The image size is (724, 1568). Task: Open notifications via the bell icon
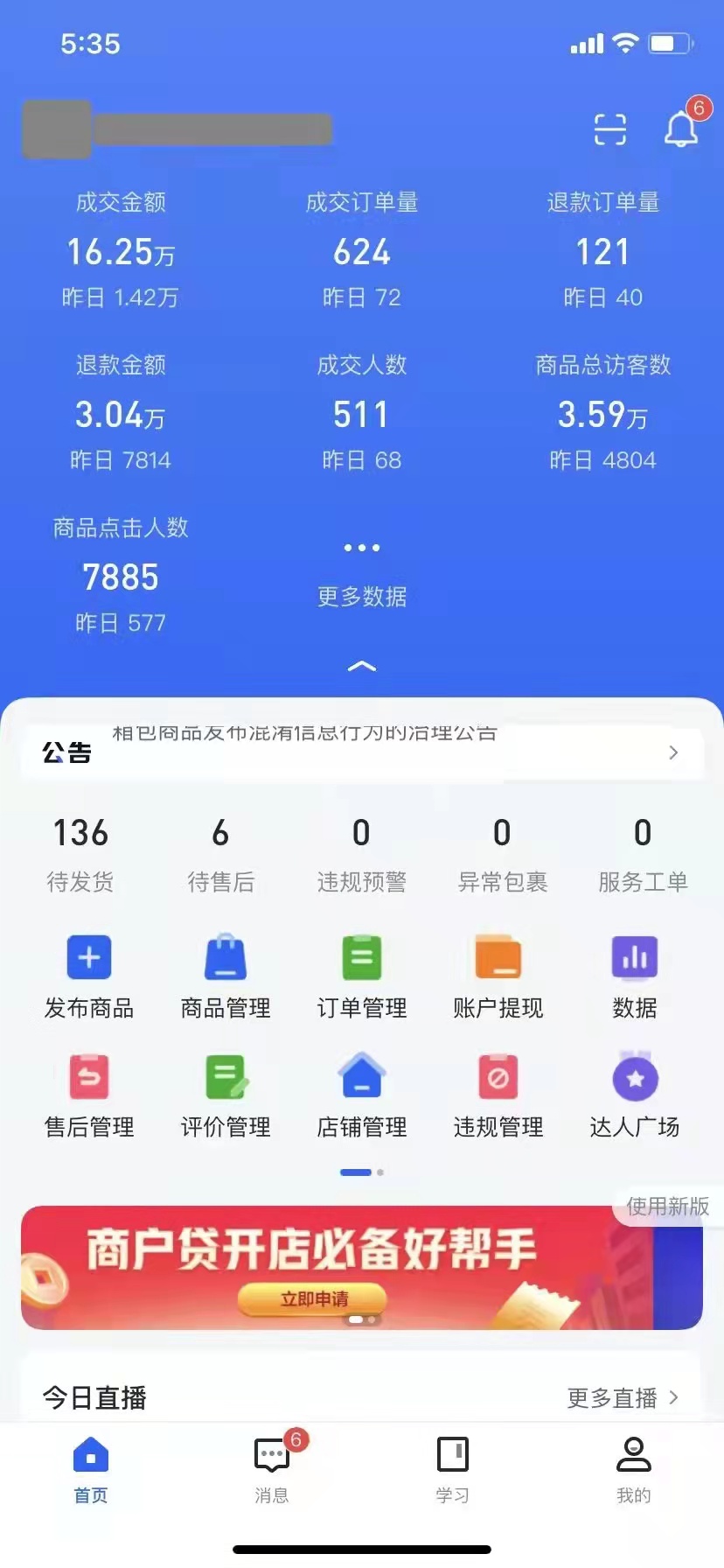681,131
